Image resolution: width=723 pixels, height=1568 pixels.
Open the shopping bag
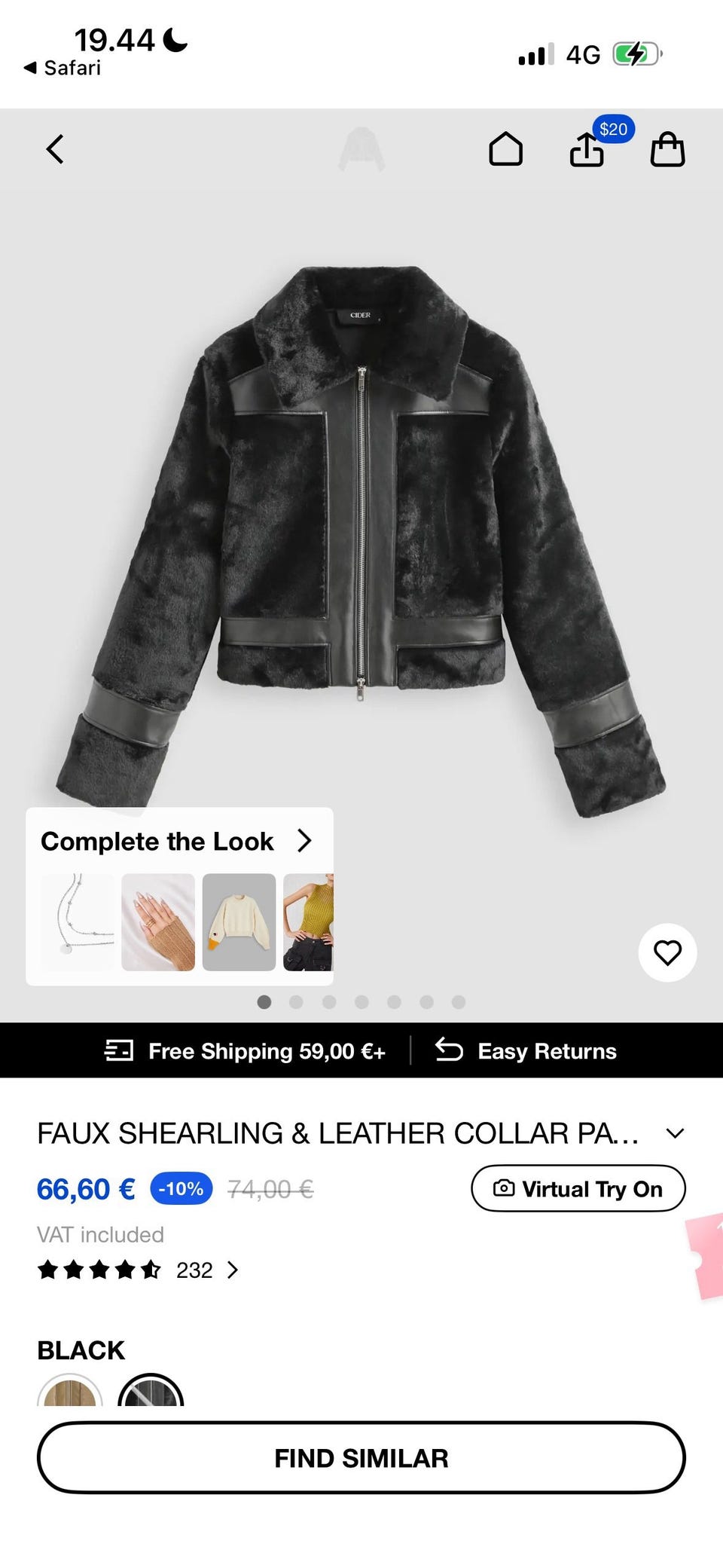[x=667, y=149]
